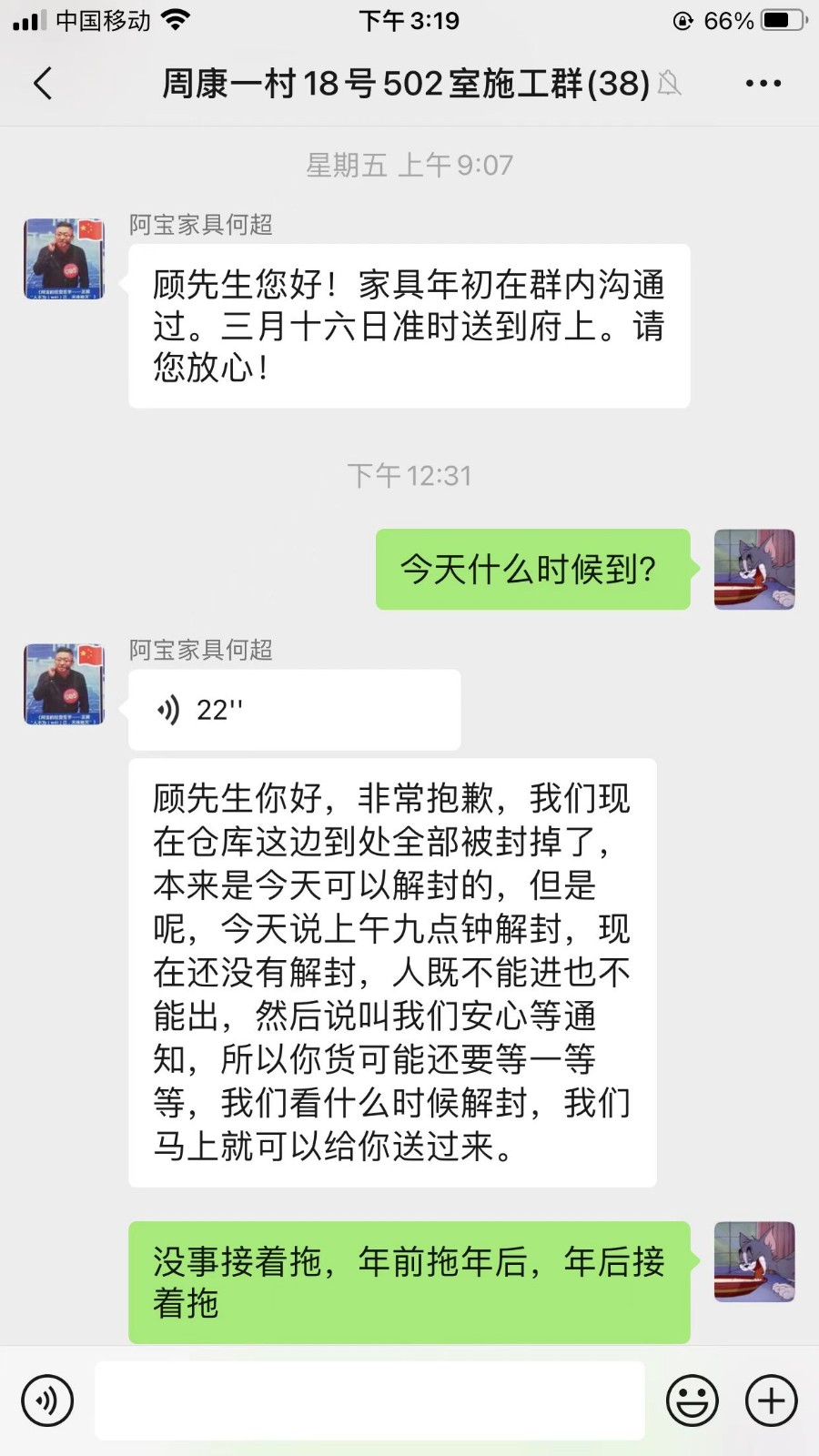This screenshot has height=1456, width=819.
Task: Go back to the chat list
Action: click(x=43, y=83)
